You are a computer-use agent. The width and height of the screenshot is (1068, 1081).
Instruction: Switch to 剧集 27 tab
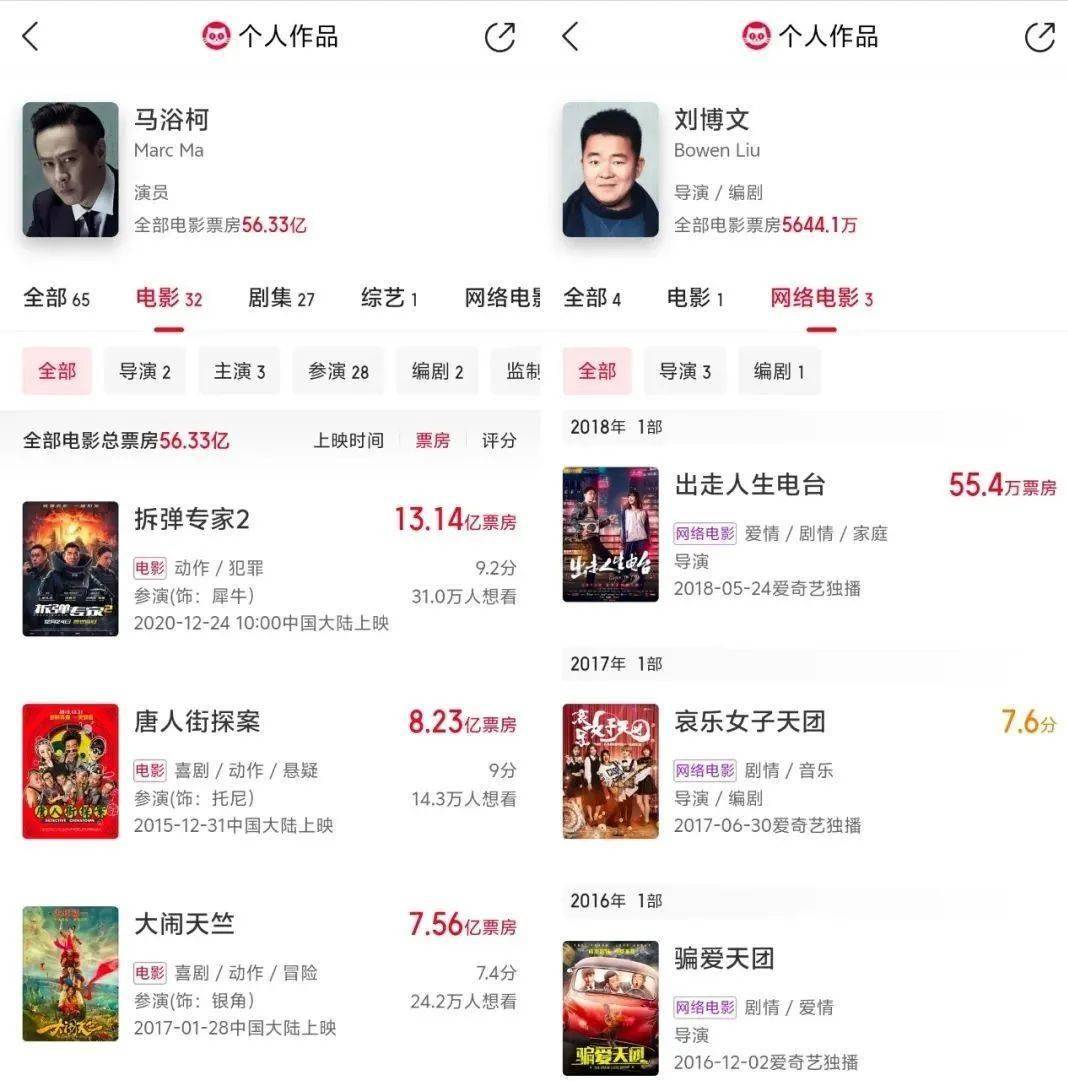tap(281, 298)
